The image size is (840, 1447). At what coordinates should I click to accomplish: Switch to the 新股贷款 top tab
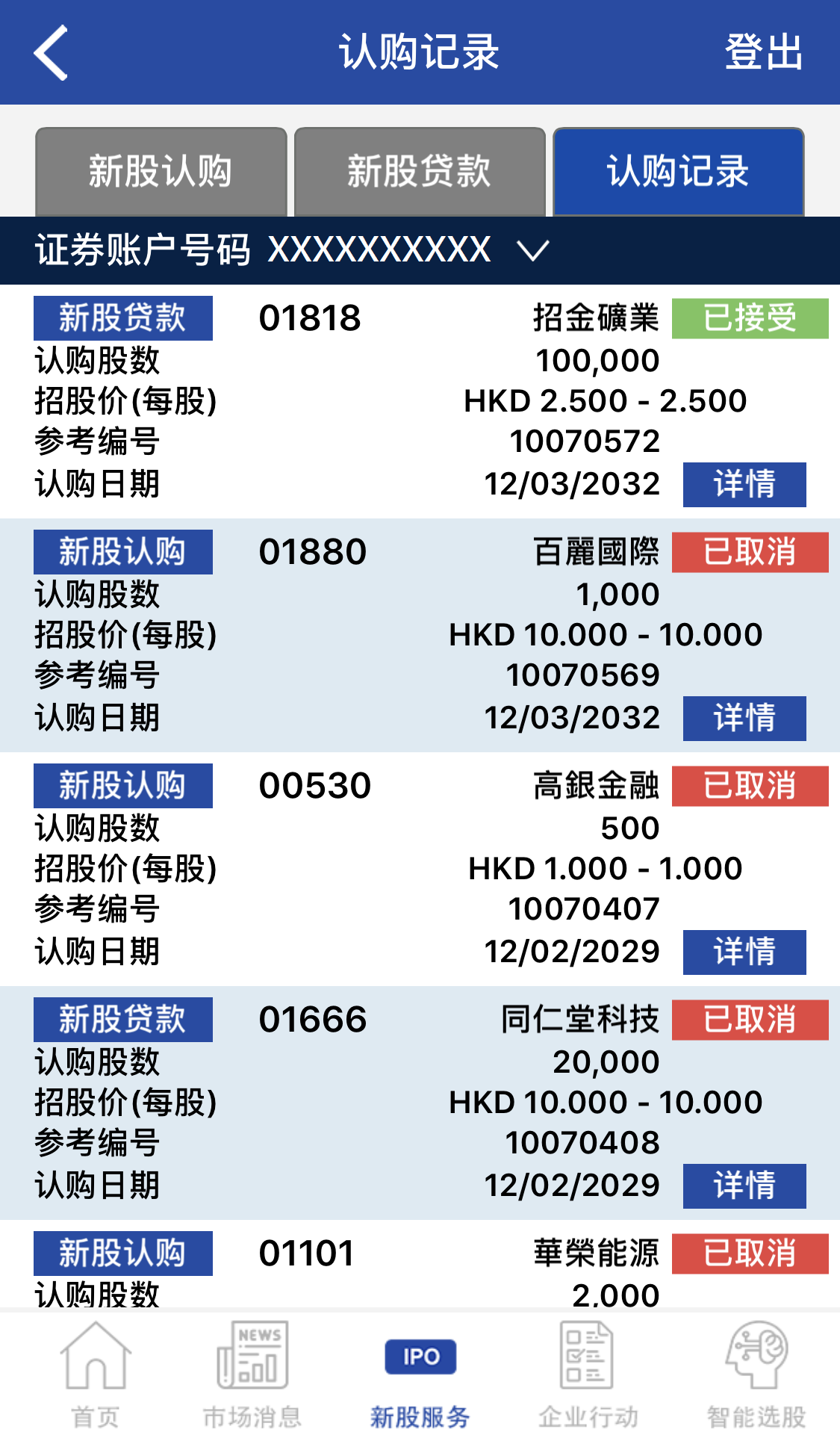[419, 172]
